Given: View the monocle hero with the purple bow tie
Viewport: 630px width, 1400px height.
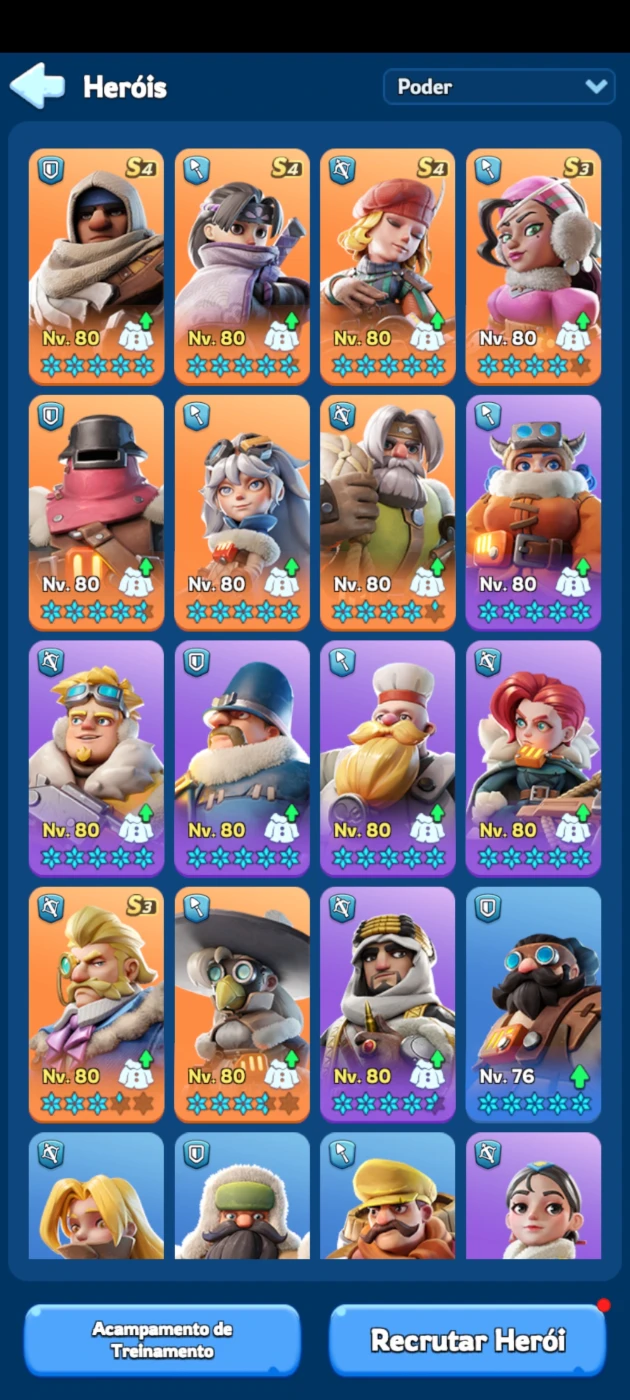Looking at the screenshot, I should pyautogui.click(x=96, y=1005).
